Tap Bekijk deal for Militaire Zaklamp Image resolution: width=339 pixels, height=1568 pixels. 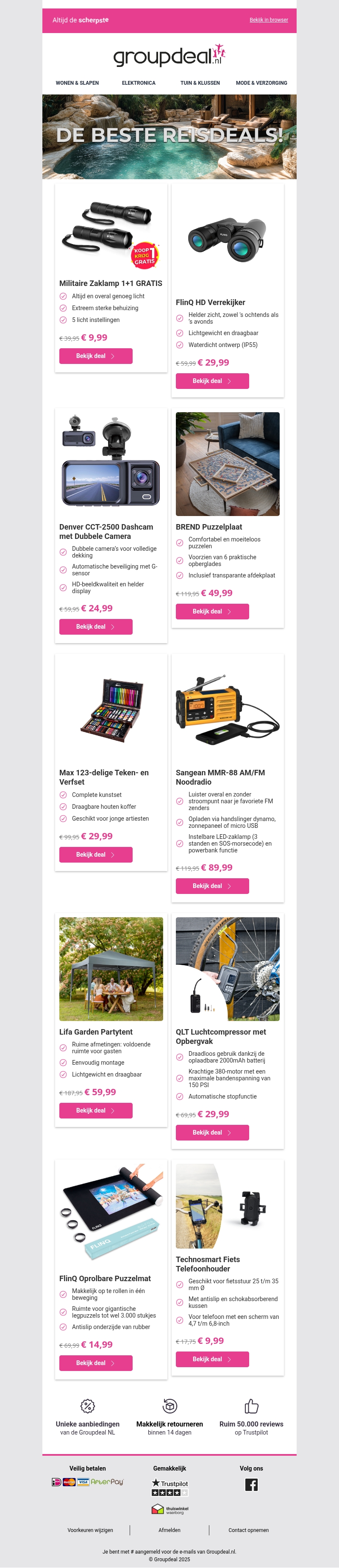pyautogui.click(x=95, y=356)
